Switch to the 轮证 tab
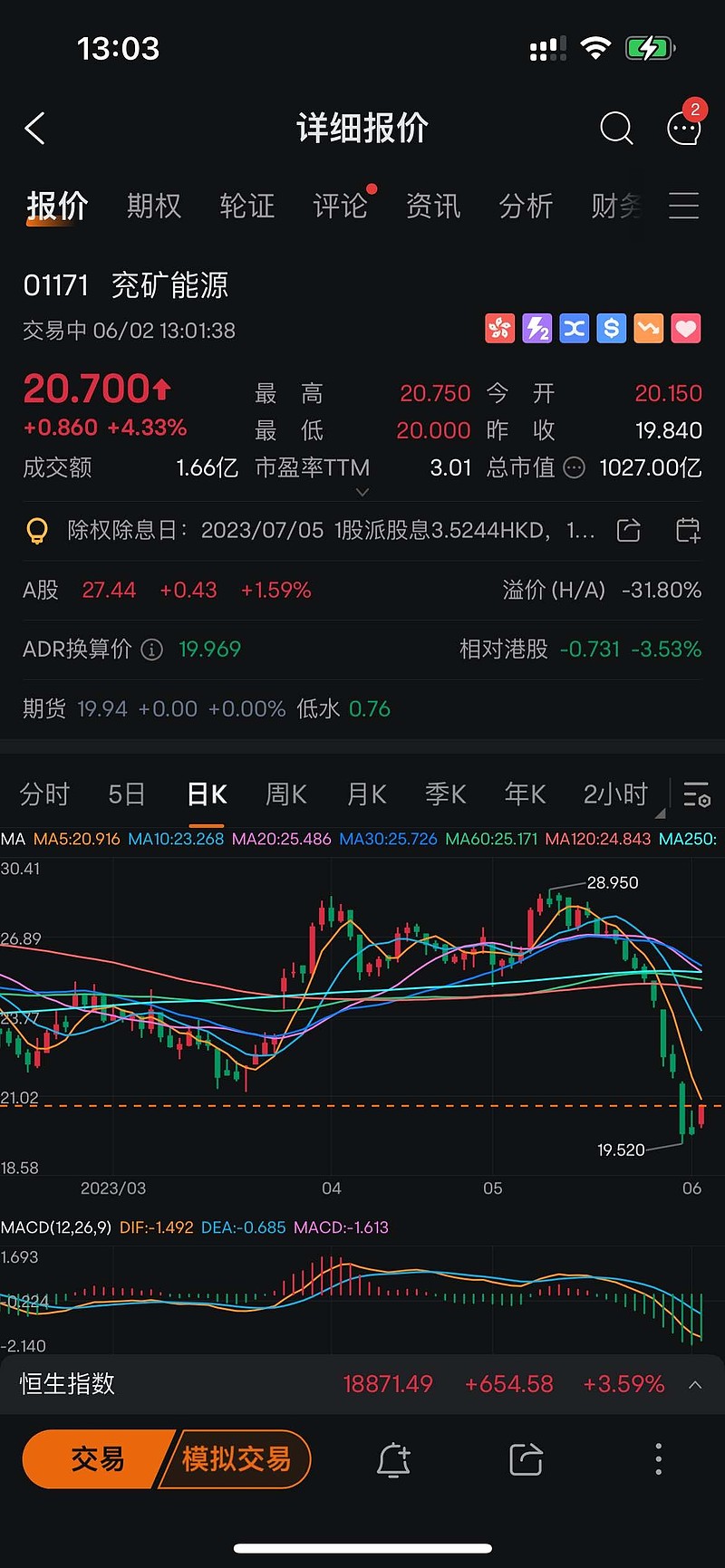This screenshot has width=725, height=1568. pos(247,207)
